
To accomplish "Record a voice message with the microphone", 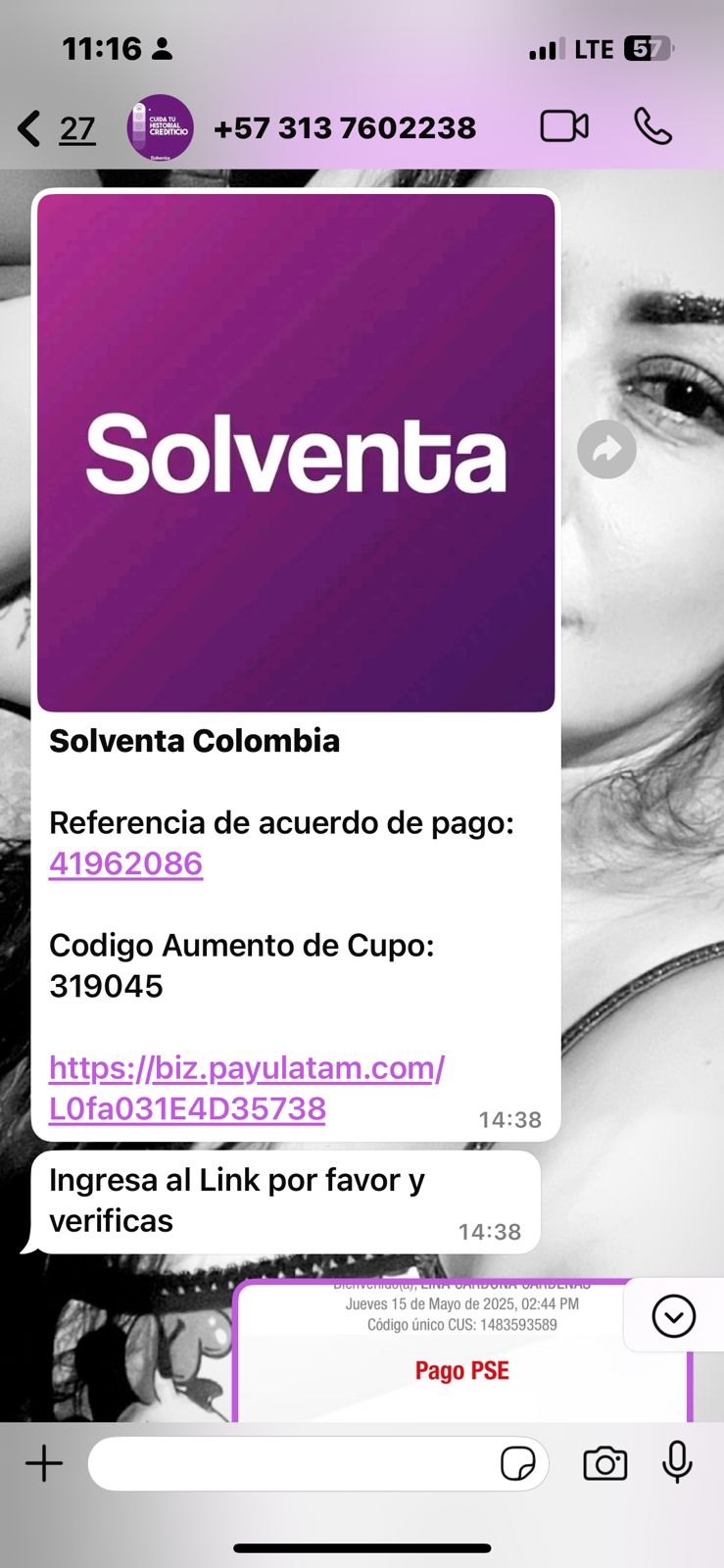I will 677,1464.
